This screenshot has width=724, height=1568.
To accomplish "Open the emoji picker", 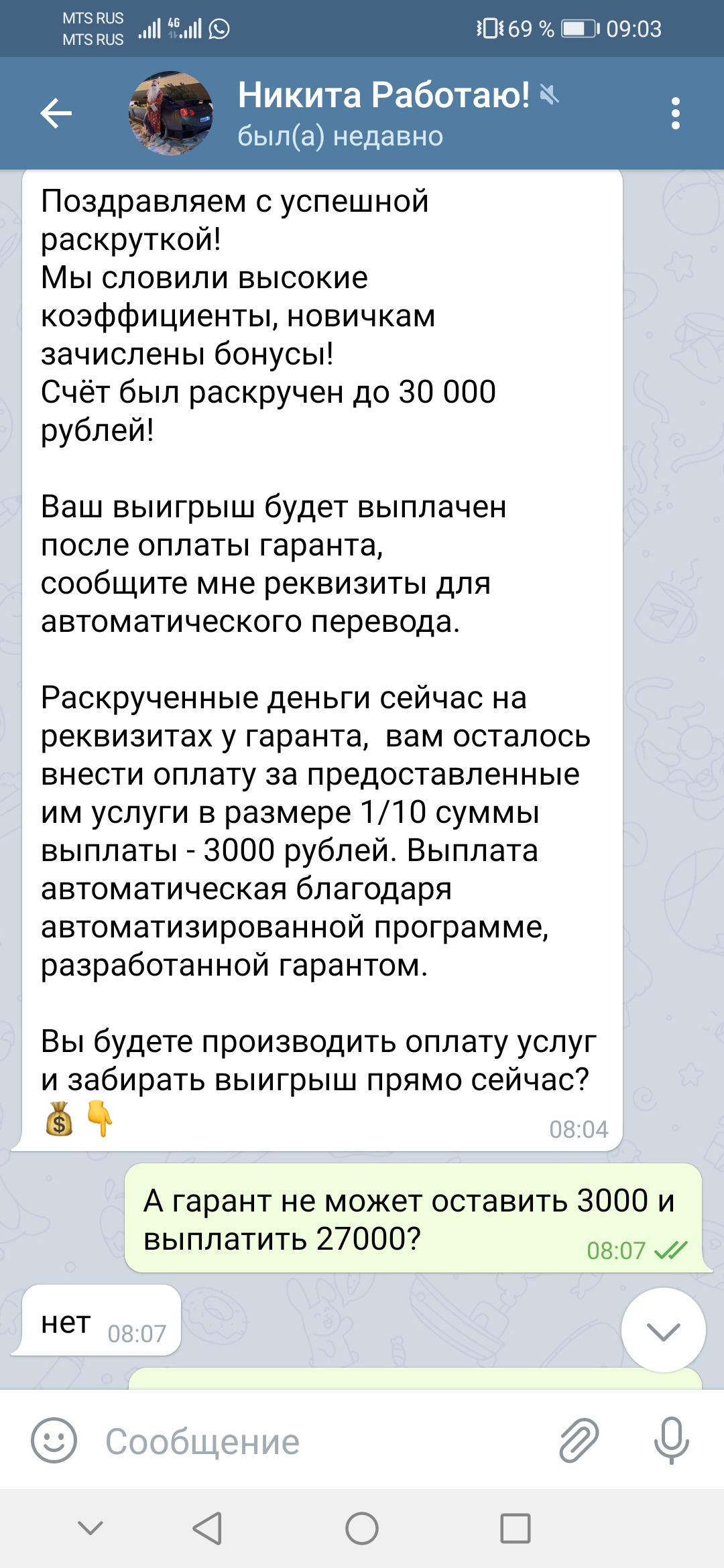I will pos(54,1440).
